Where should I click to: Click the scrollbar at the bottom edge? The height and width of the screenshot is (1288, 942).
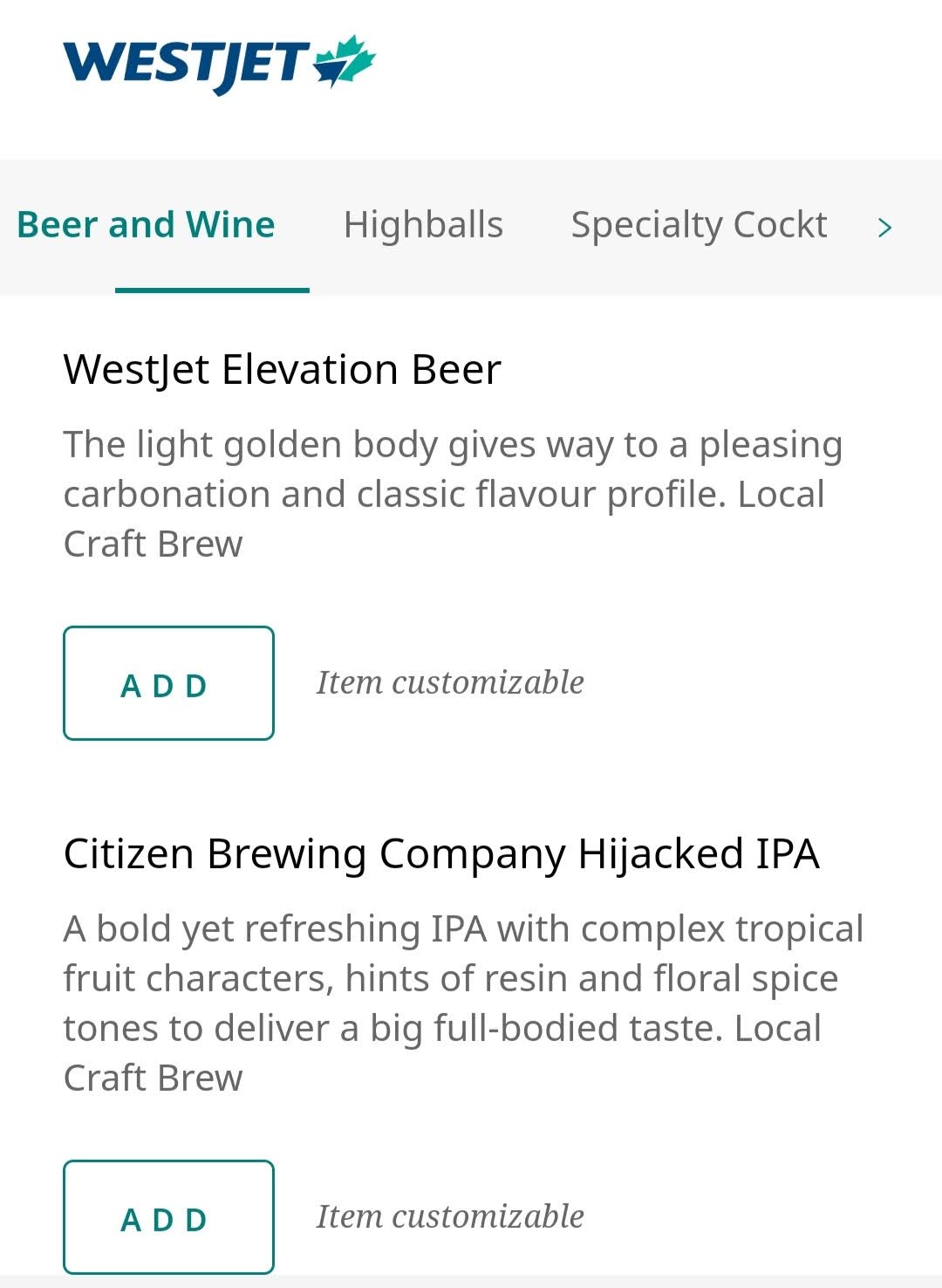click(471, 1283)
